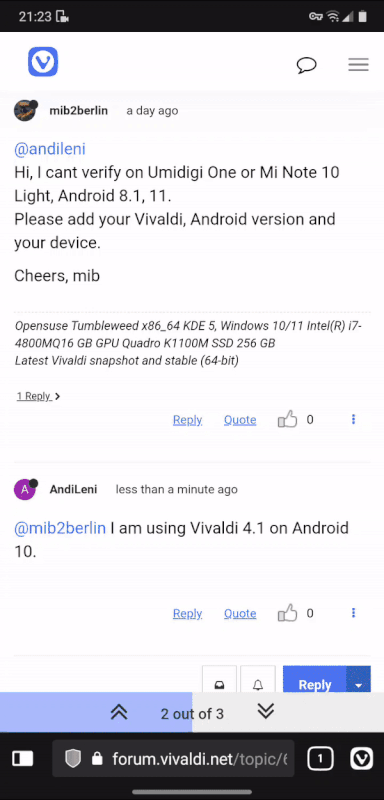
Task: Open more options on AndiLeni's post
Action: [x=353, y=613]
